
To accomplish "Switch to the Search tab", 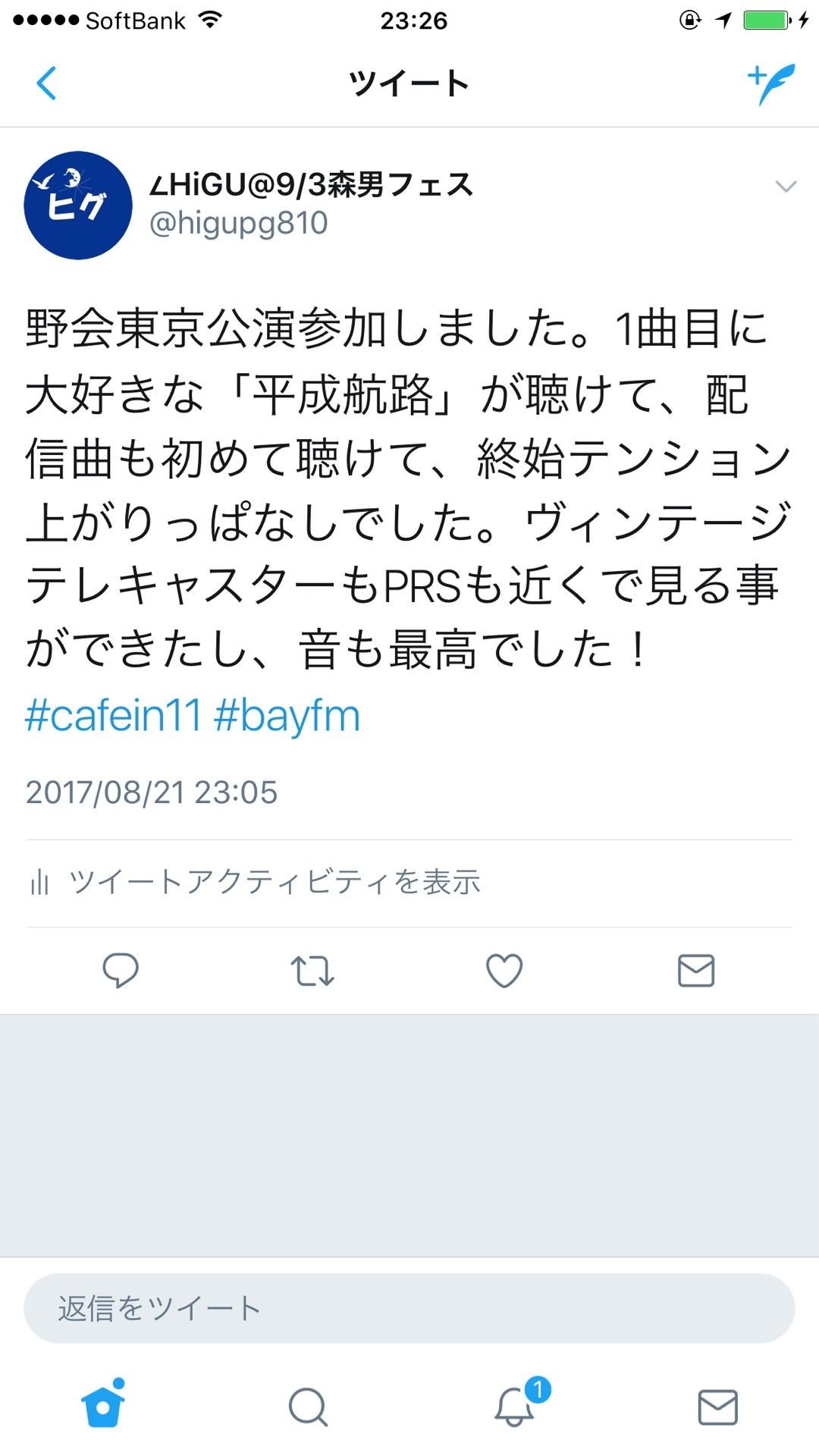I will click(x=308, y=1407).
